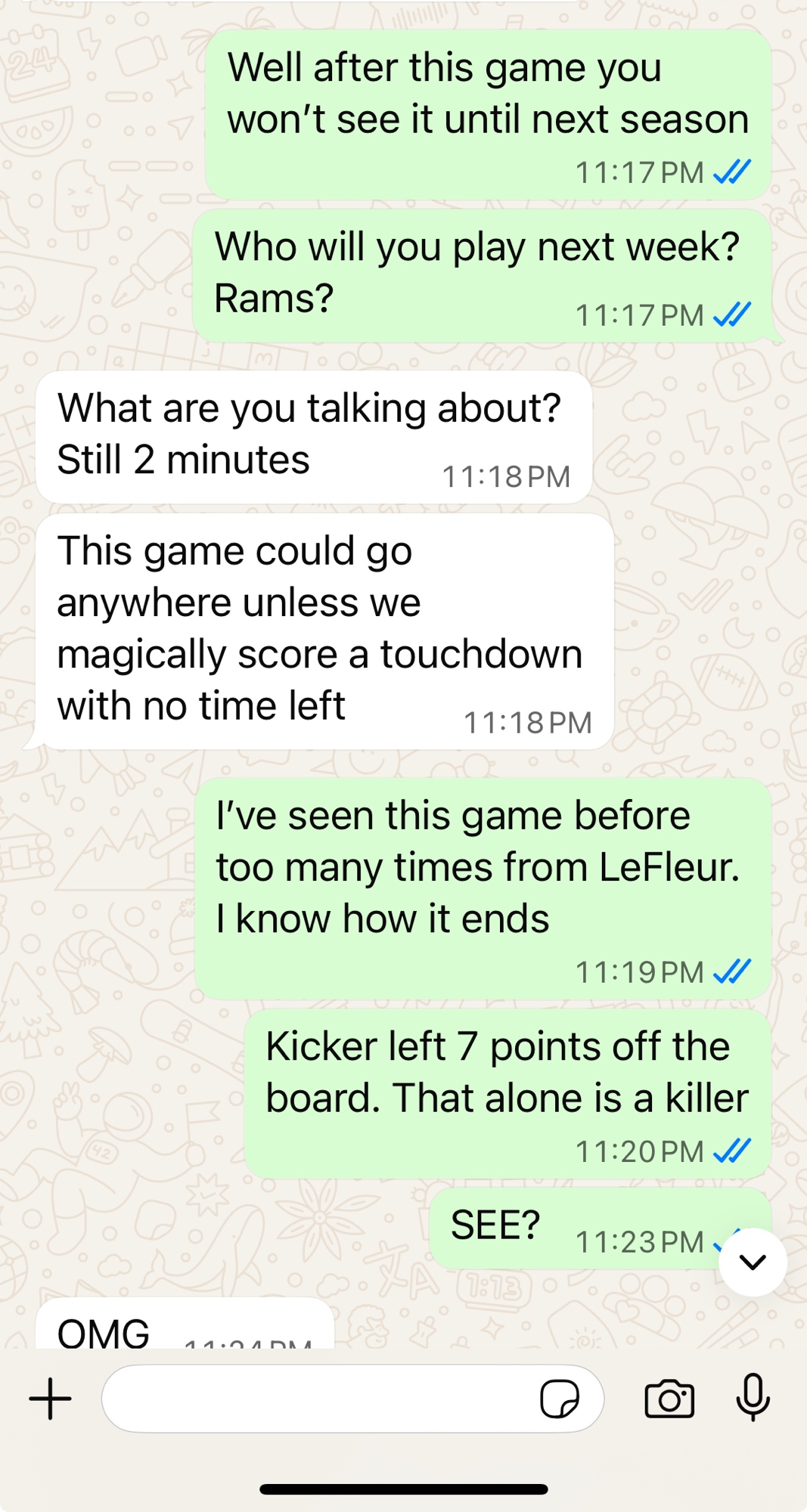Jump to latest messages with the down chevron
The image size is (807, 1512).
753,1262
